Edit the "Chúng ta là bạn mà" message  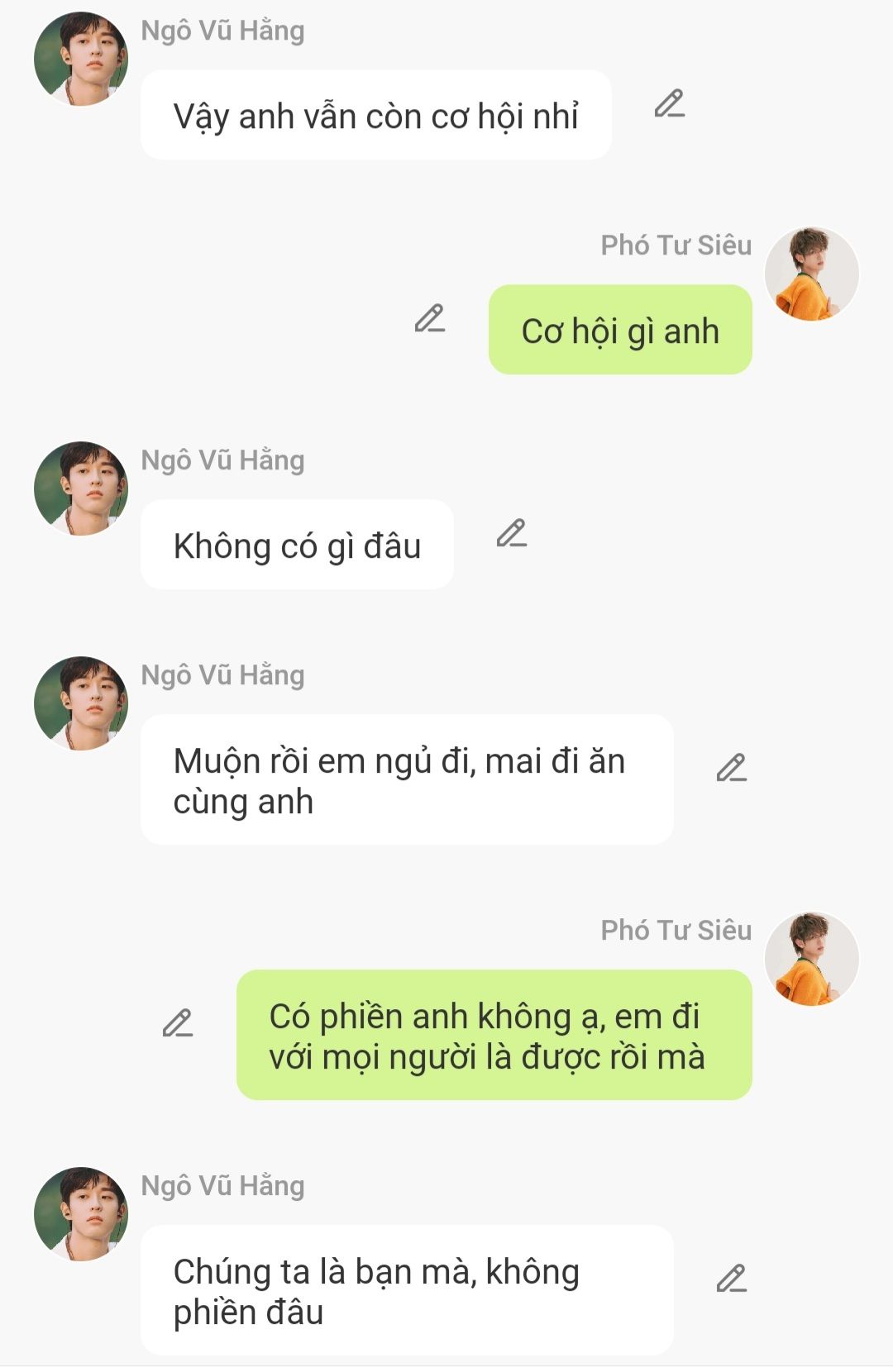pos(731,1279)
